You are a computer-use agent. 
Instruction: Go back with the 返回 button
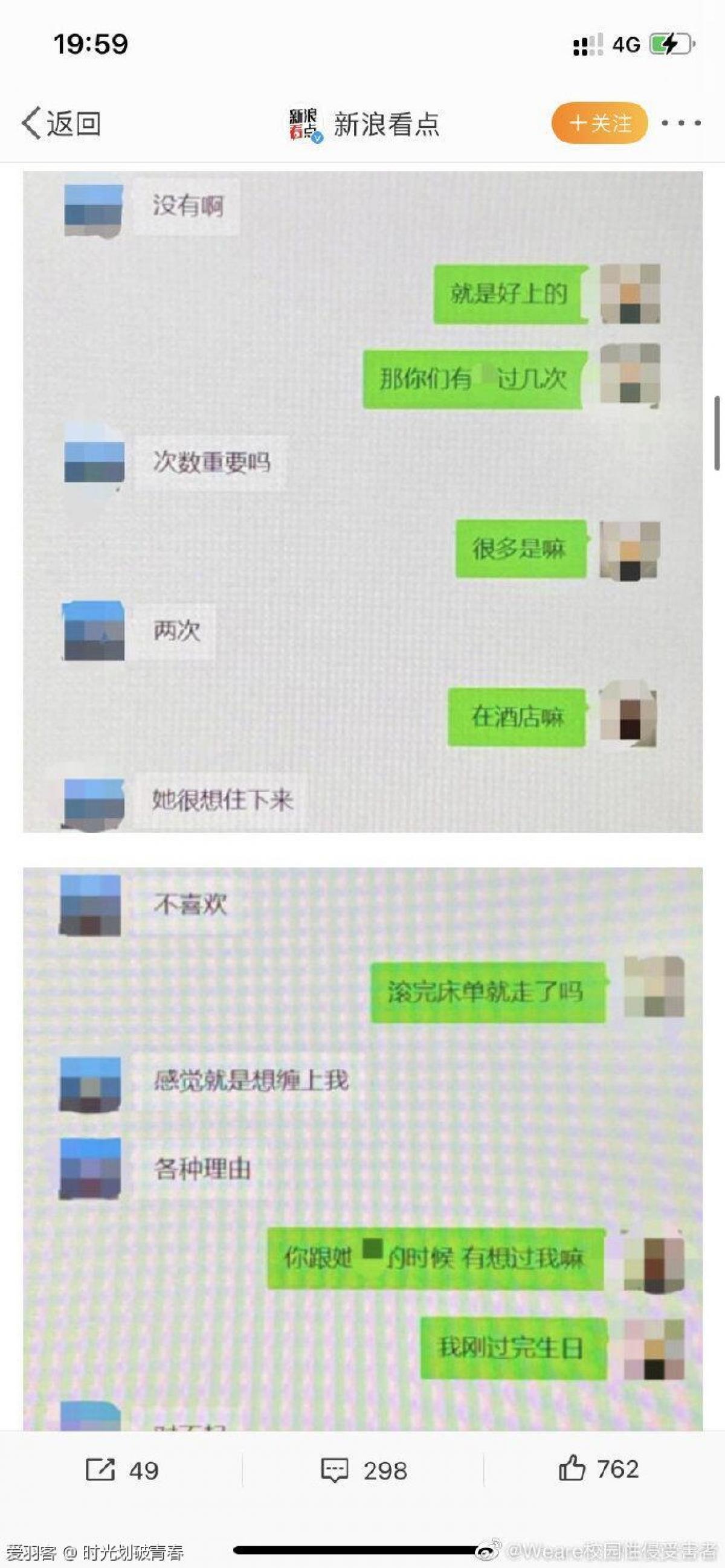point(61,124)
